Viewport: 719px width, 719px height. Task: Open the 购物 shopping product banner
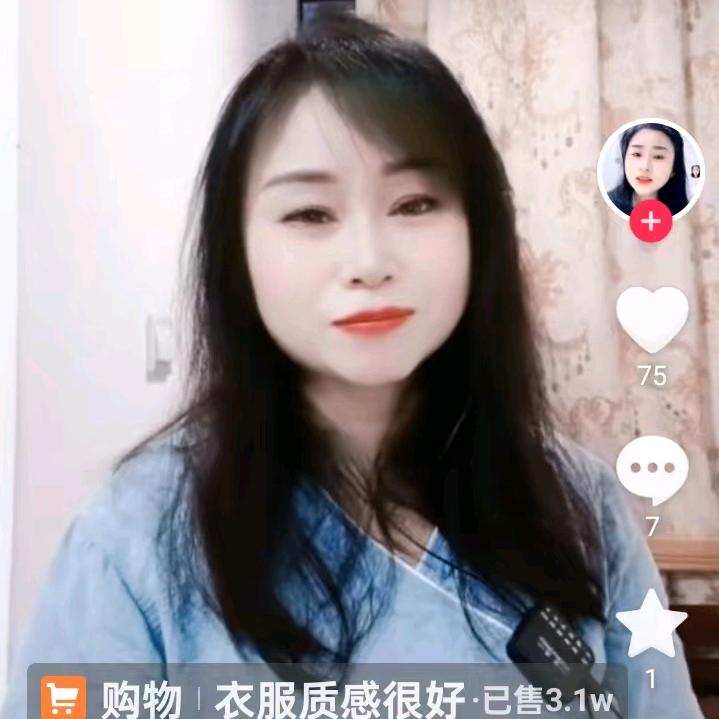(326, 693)
